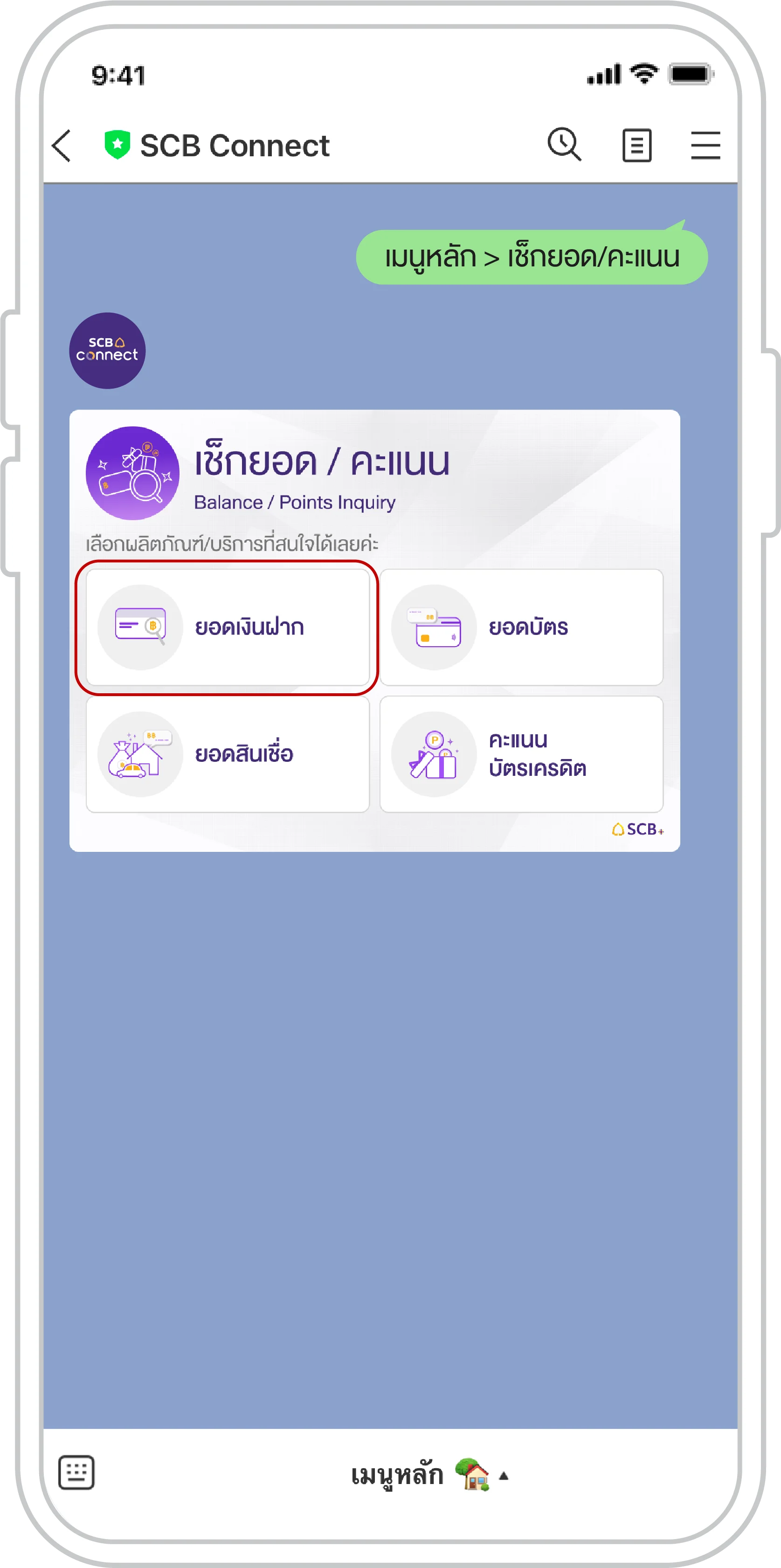The height and width of the screenshot is (1568, 781).
Task: Open the notes list icon
Action: (636, 146)
